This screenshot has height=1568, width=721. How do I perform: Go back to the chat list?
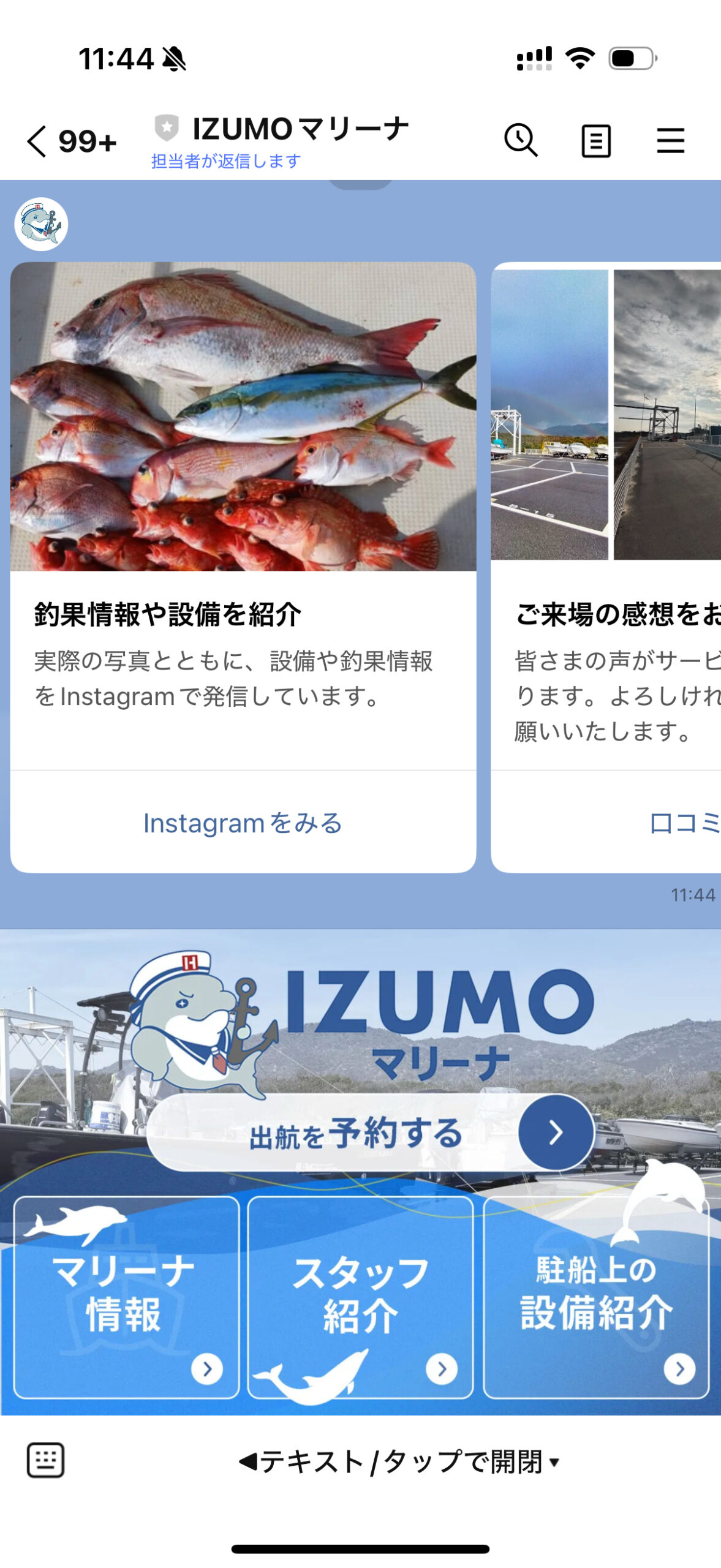38,141
